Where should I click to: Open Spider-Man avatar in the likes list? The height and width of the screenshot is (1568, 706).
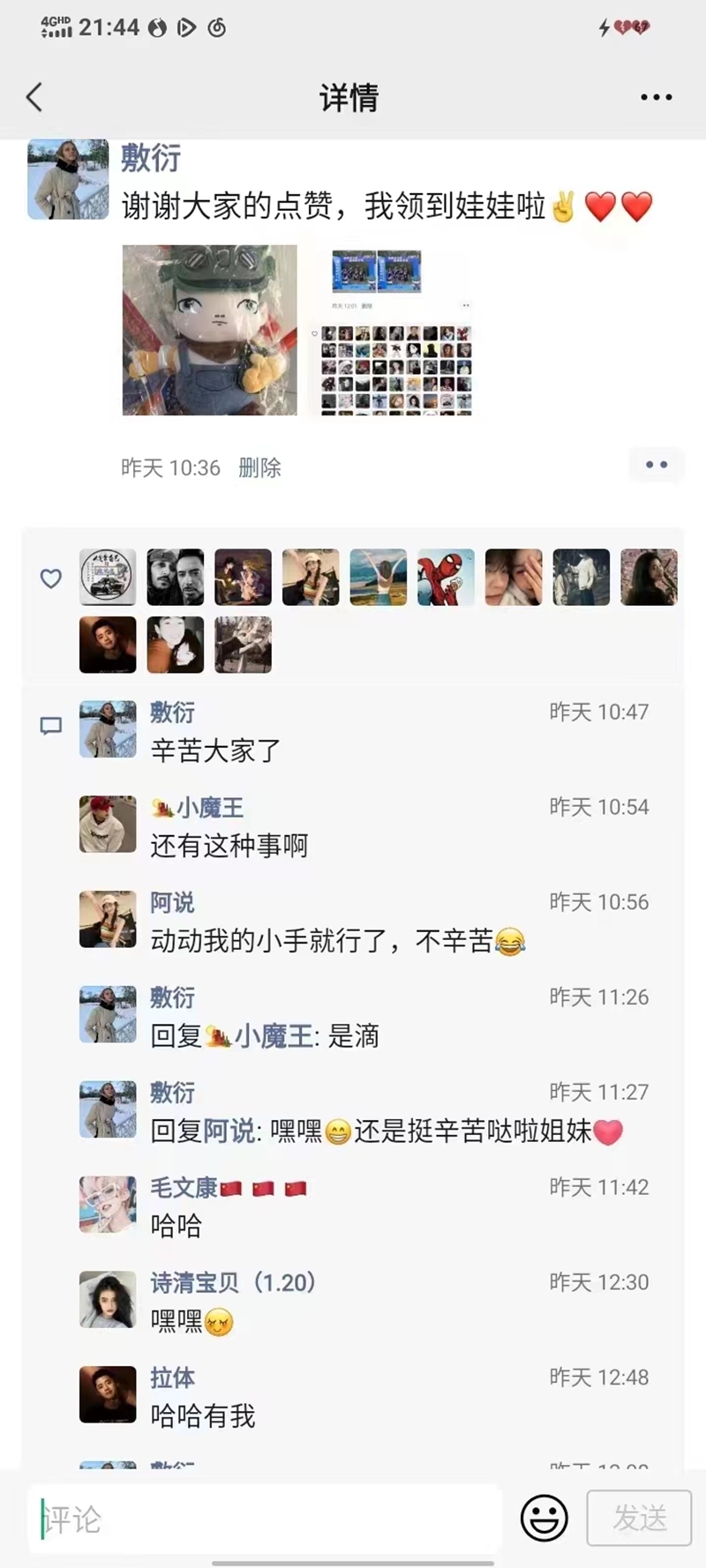click(x=446, y=577)
